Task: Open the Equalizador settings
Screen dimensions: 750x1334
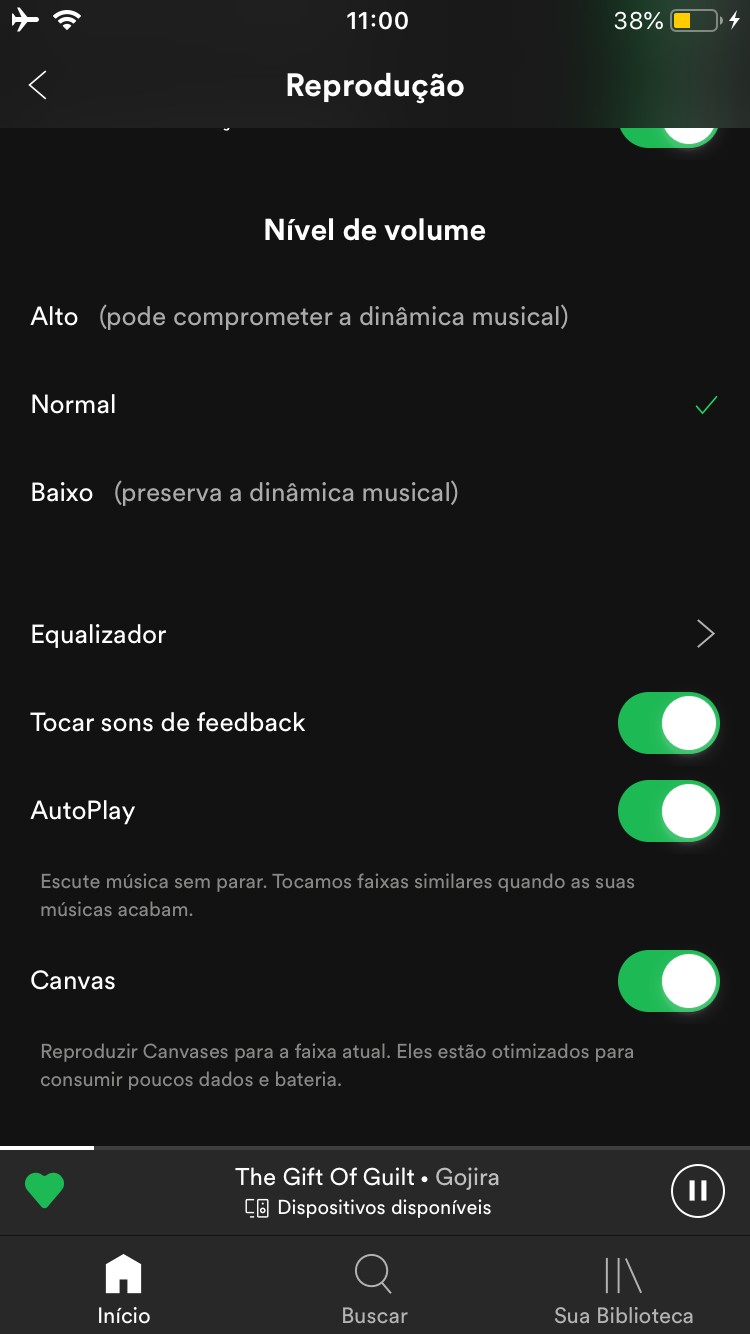Action: click(374, 635)
